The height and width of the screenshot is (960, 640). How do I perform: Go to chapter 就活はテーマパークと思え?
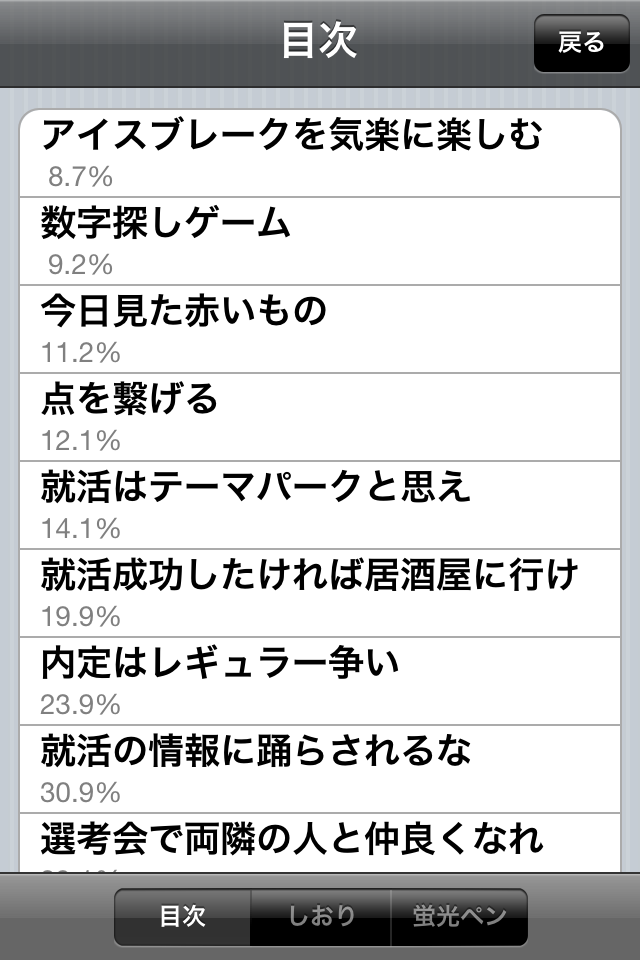click(320, 505)
